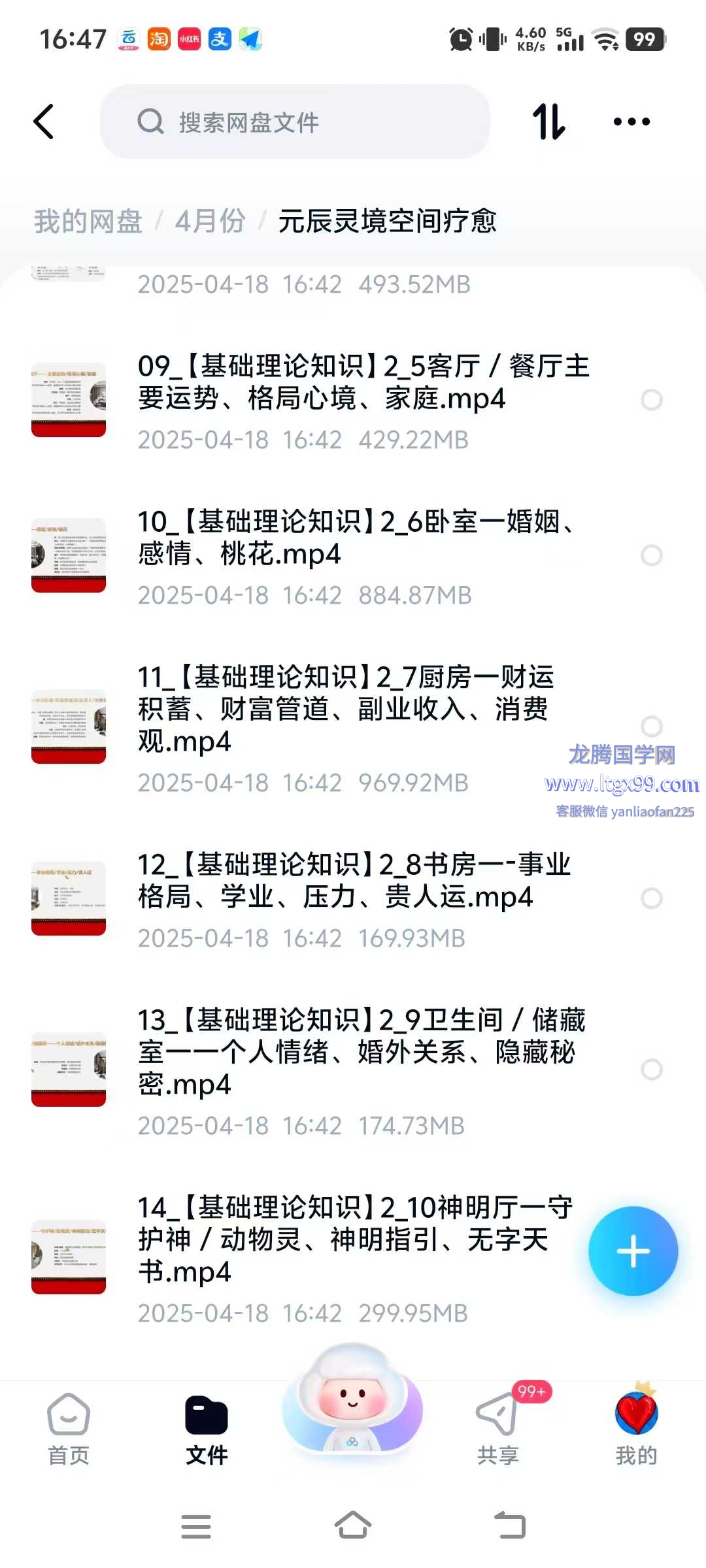Go to 我的网盘 in breadcrumb
This screenshot has height=1568, width=706.
(x=88, y=221)
